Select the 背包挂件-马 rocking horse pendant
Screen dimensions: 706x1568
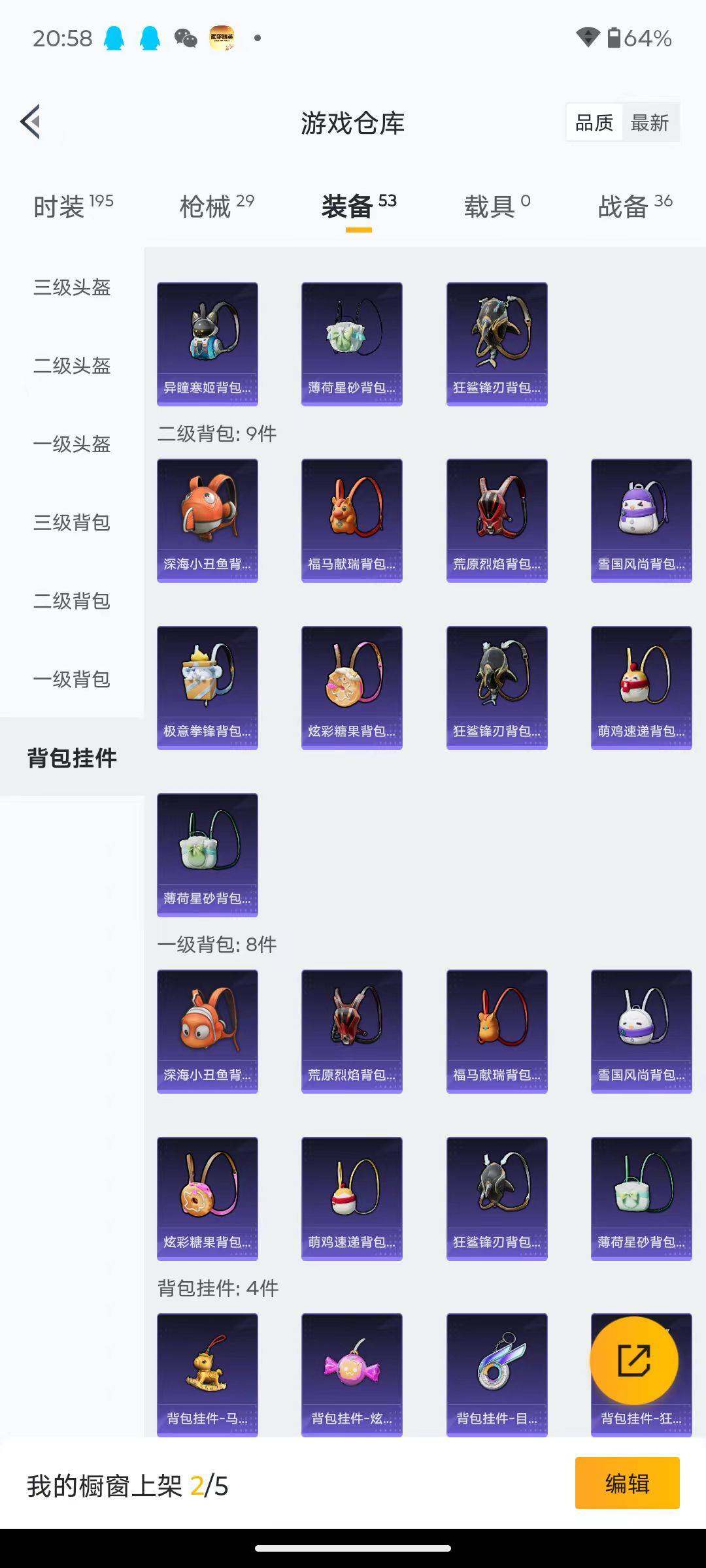pyautogui.click(x=207, y=1372)
